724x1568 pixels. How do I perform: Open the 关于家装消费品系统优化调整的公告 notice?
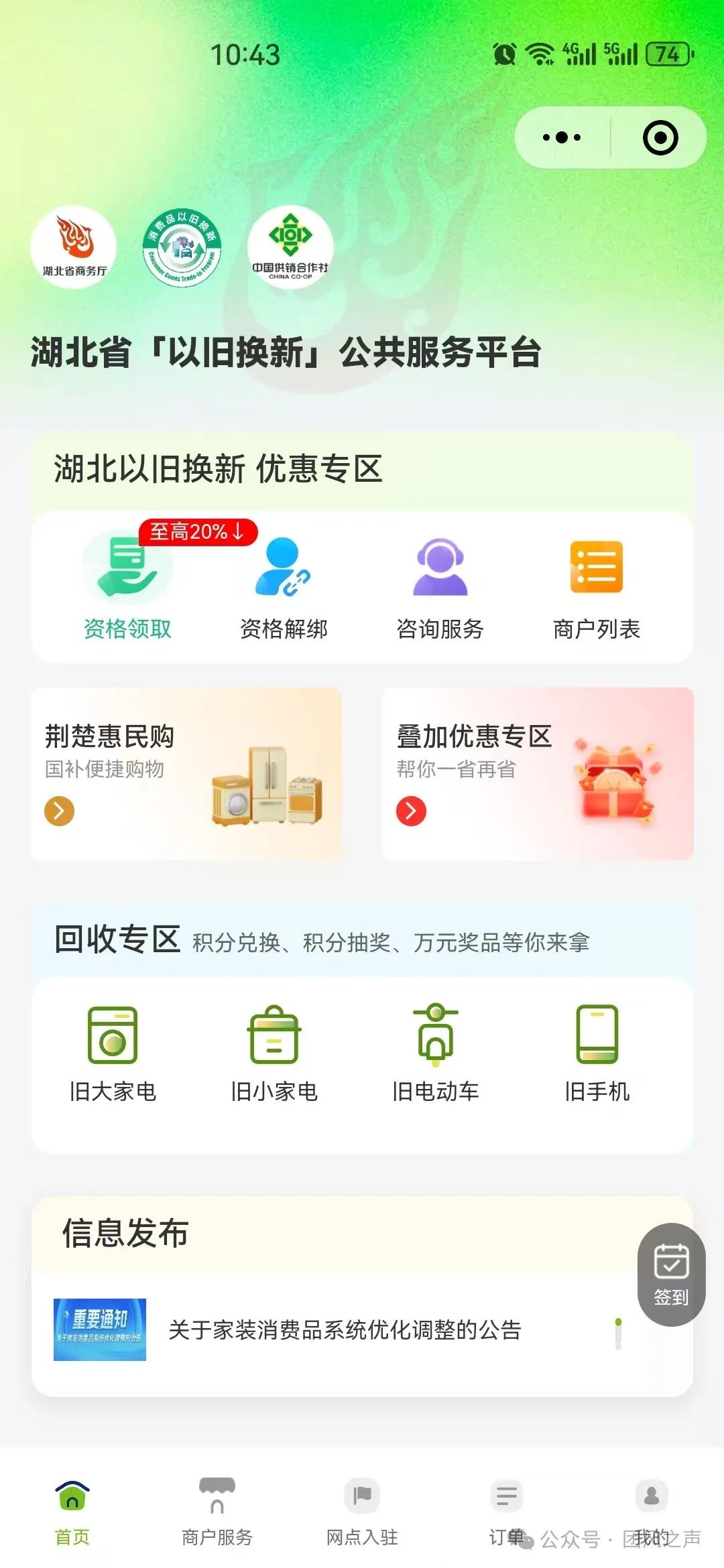tap(345, 1329)
